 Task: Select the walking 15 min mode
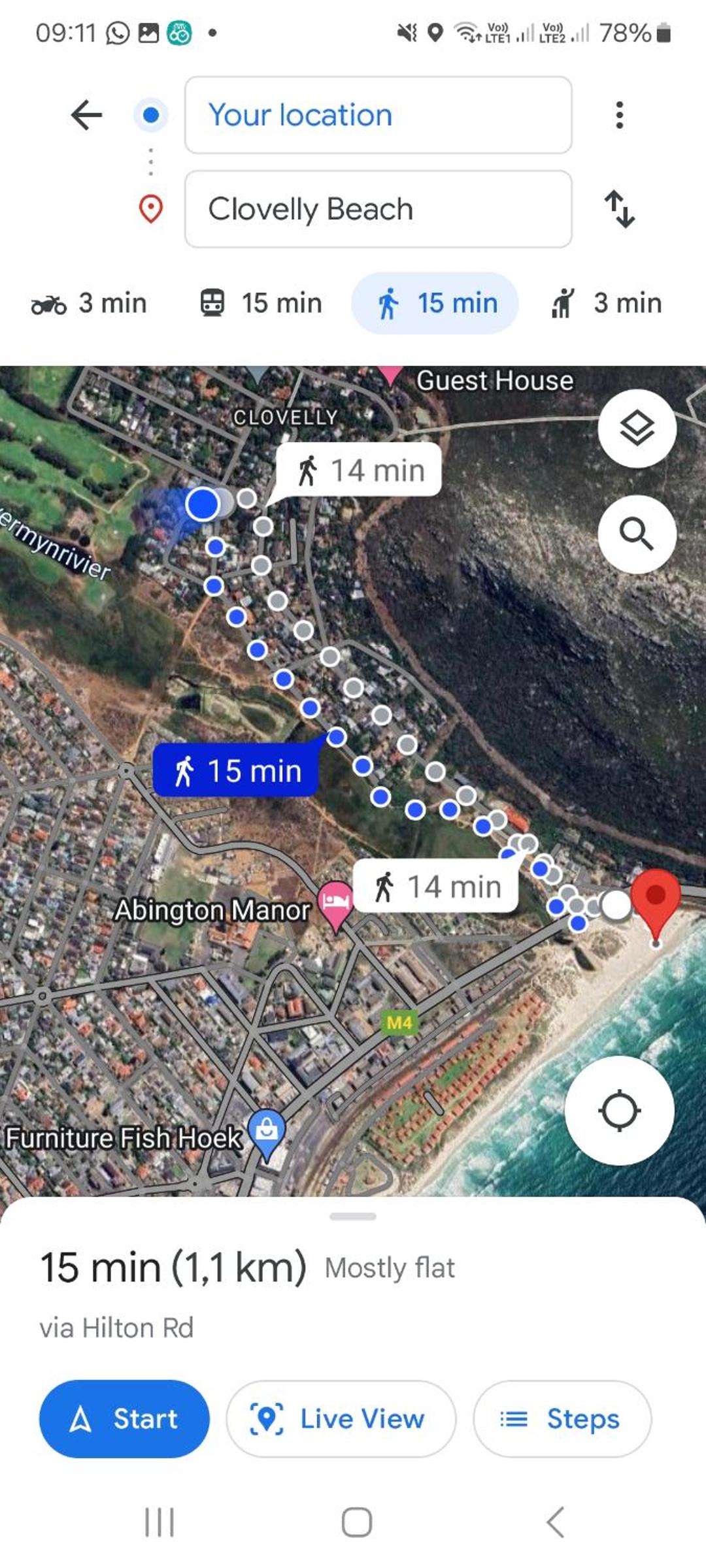[x=435, y=303]
